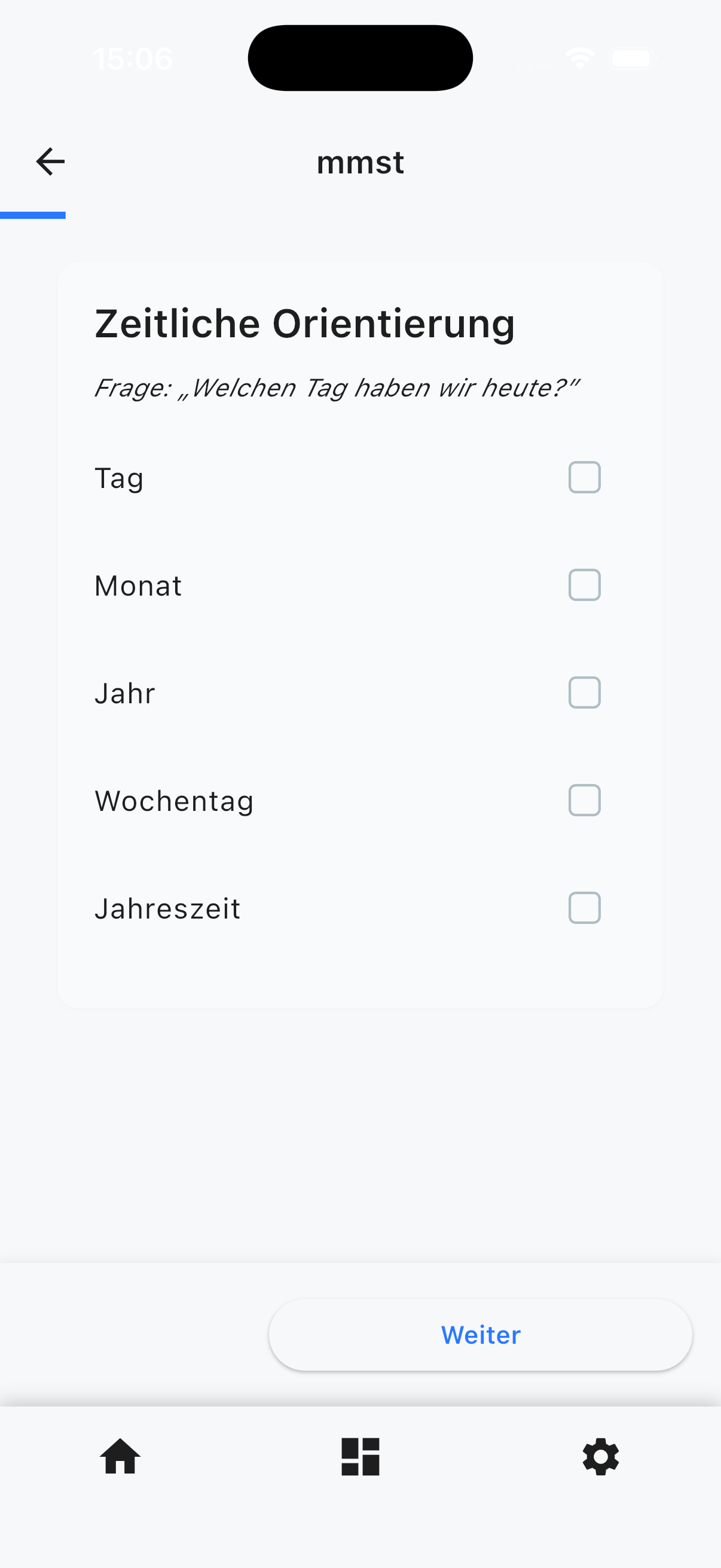Enable the Jahreszeit checkbox
Viewport: 721px width, 1568px height.
[584, 908]
